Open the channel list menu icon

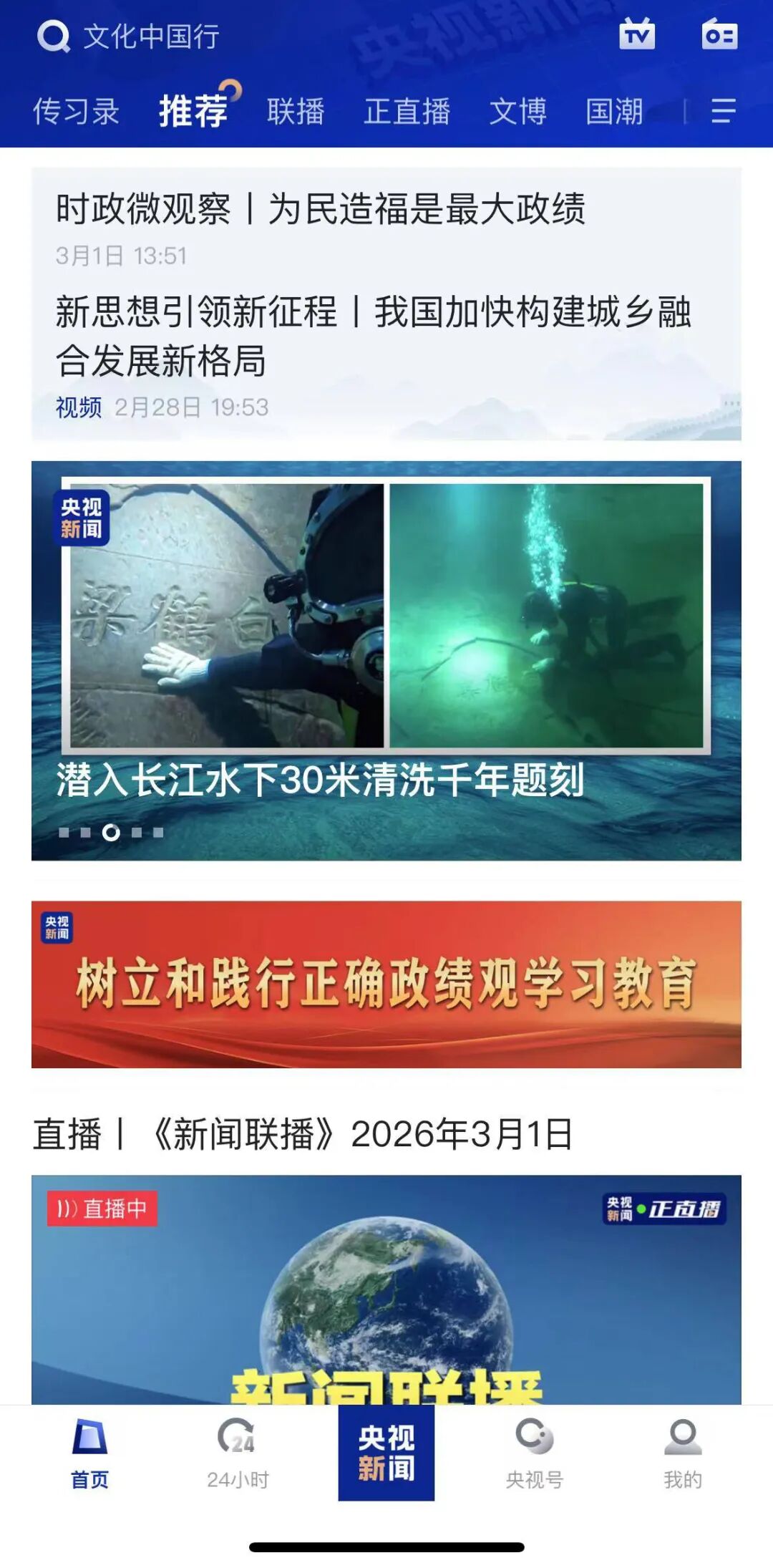tap(723, 111)
